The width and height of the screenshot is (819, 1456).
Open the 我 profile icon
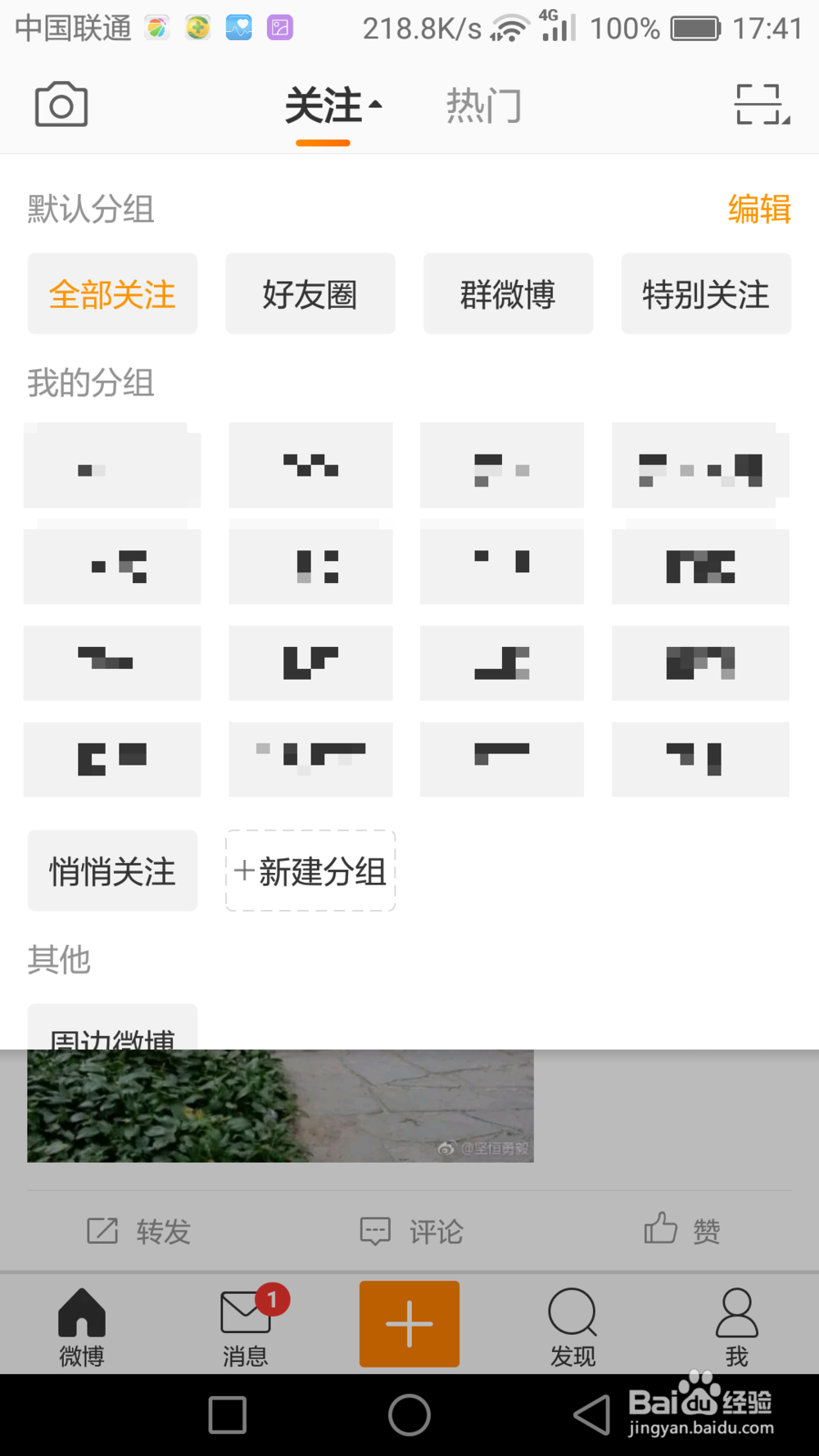735,1325
